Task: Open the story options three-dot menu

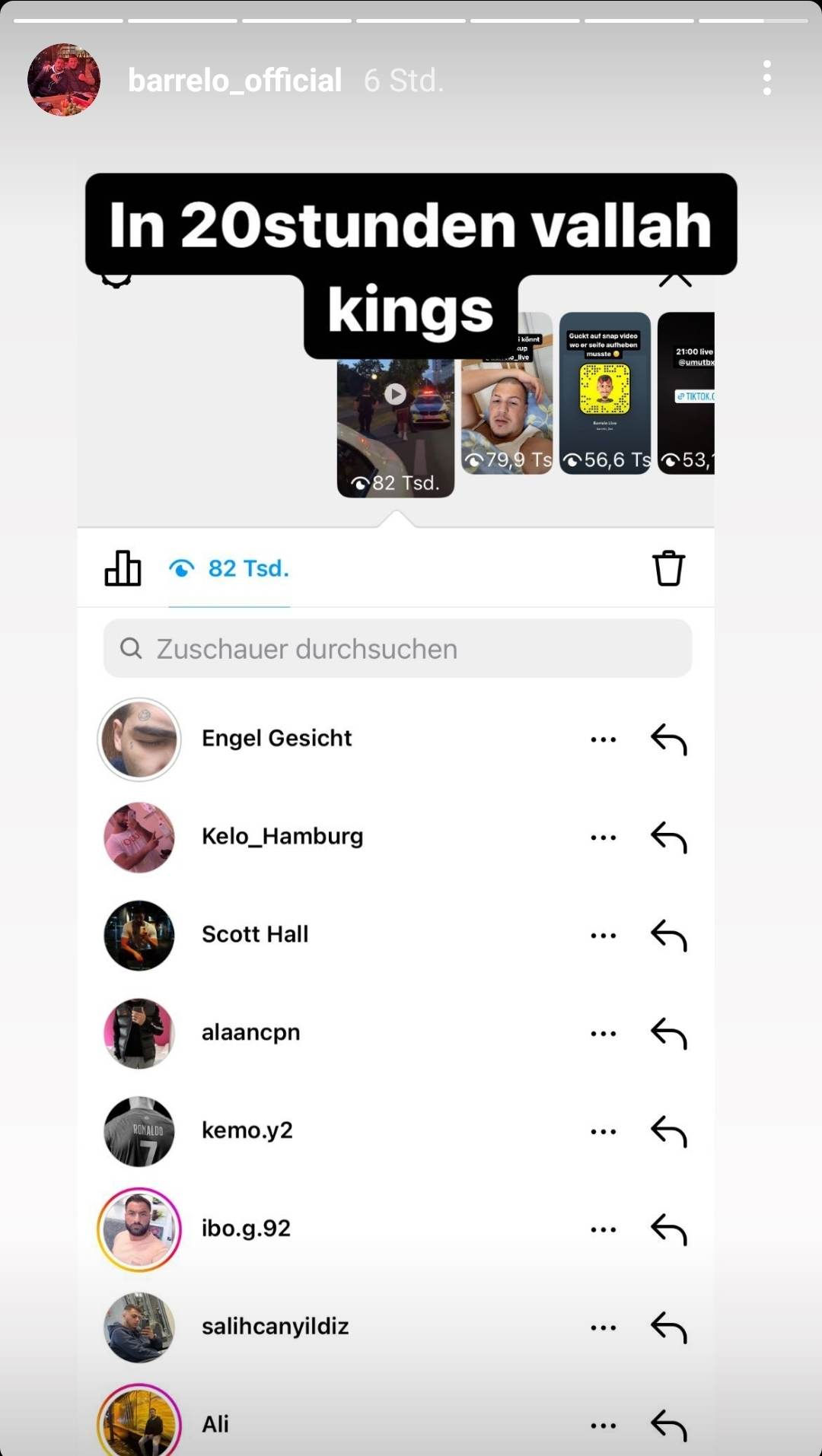Action: click(766, 78)
